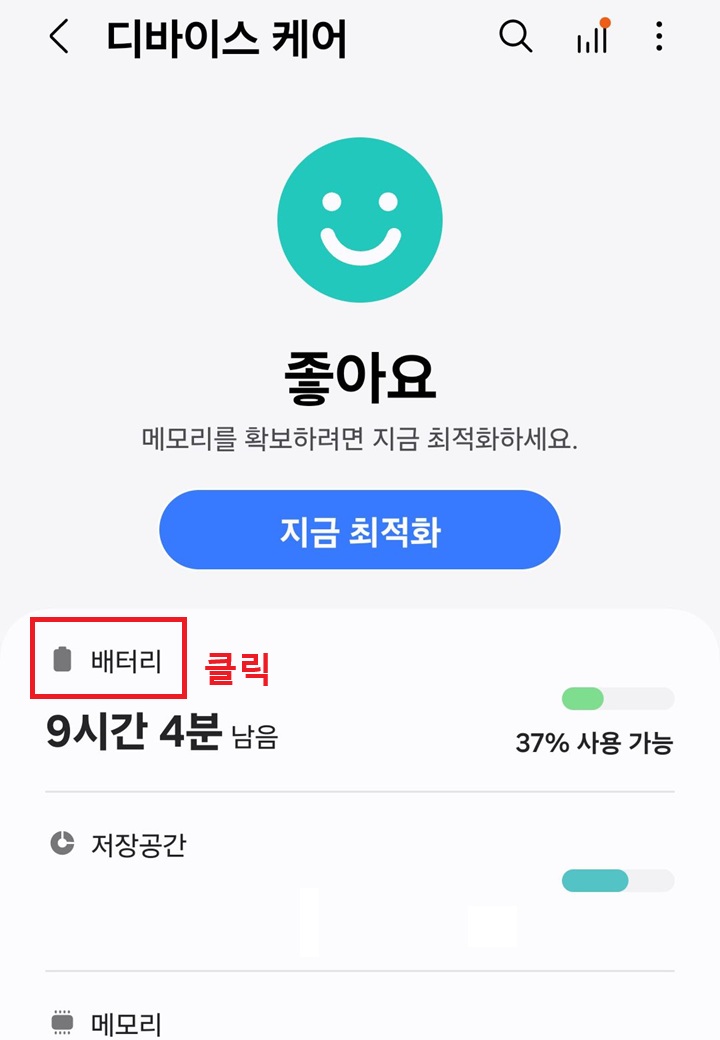Open the search icon in Device Care
The width and height of the screenshot is (720, 1040).
click(x=515, y=37)
